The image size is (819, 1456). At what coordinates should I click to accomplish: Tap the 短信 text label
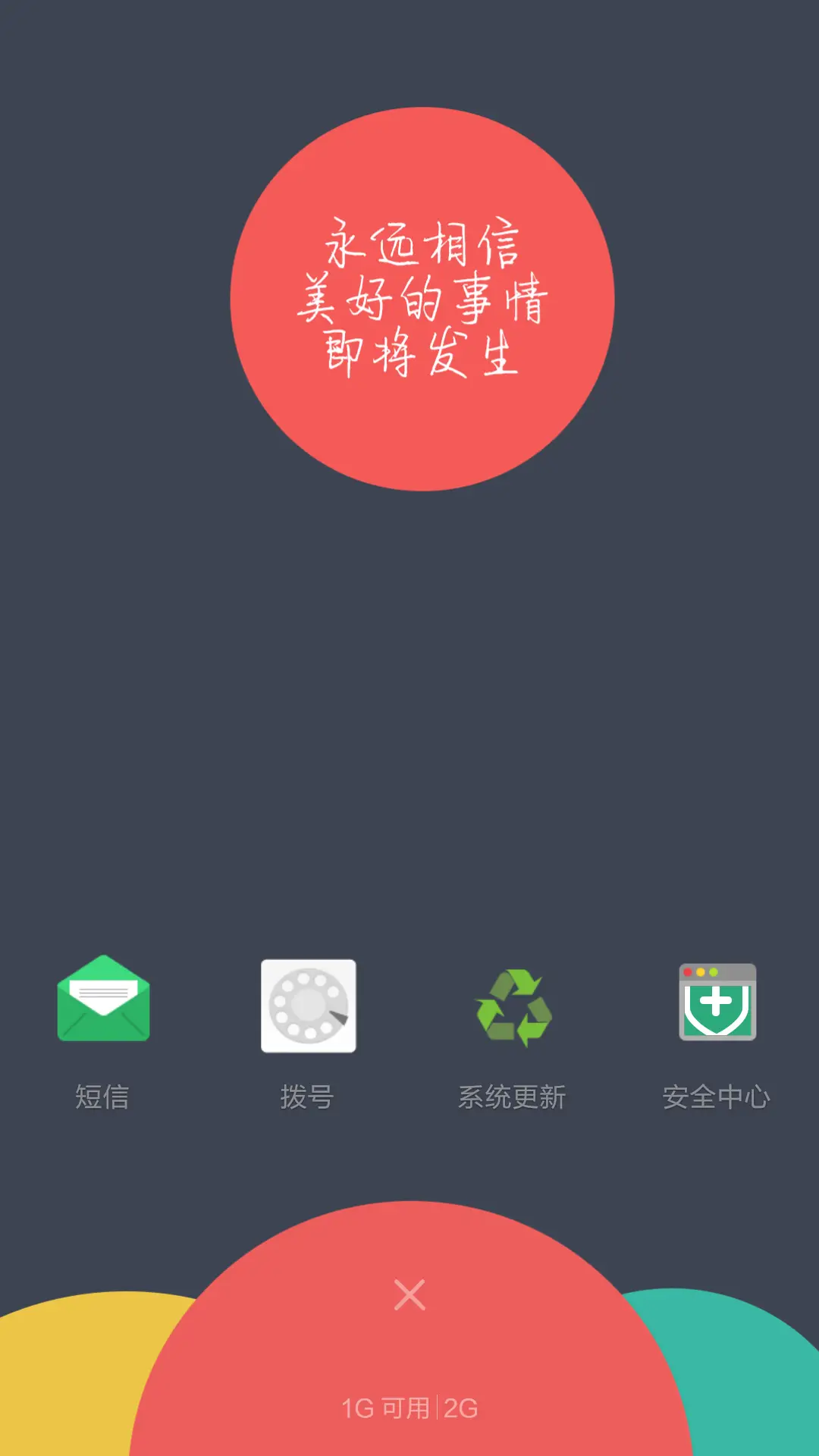[x=103, y=1094]
